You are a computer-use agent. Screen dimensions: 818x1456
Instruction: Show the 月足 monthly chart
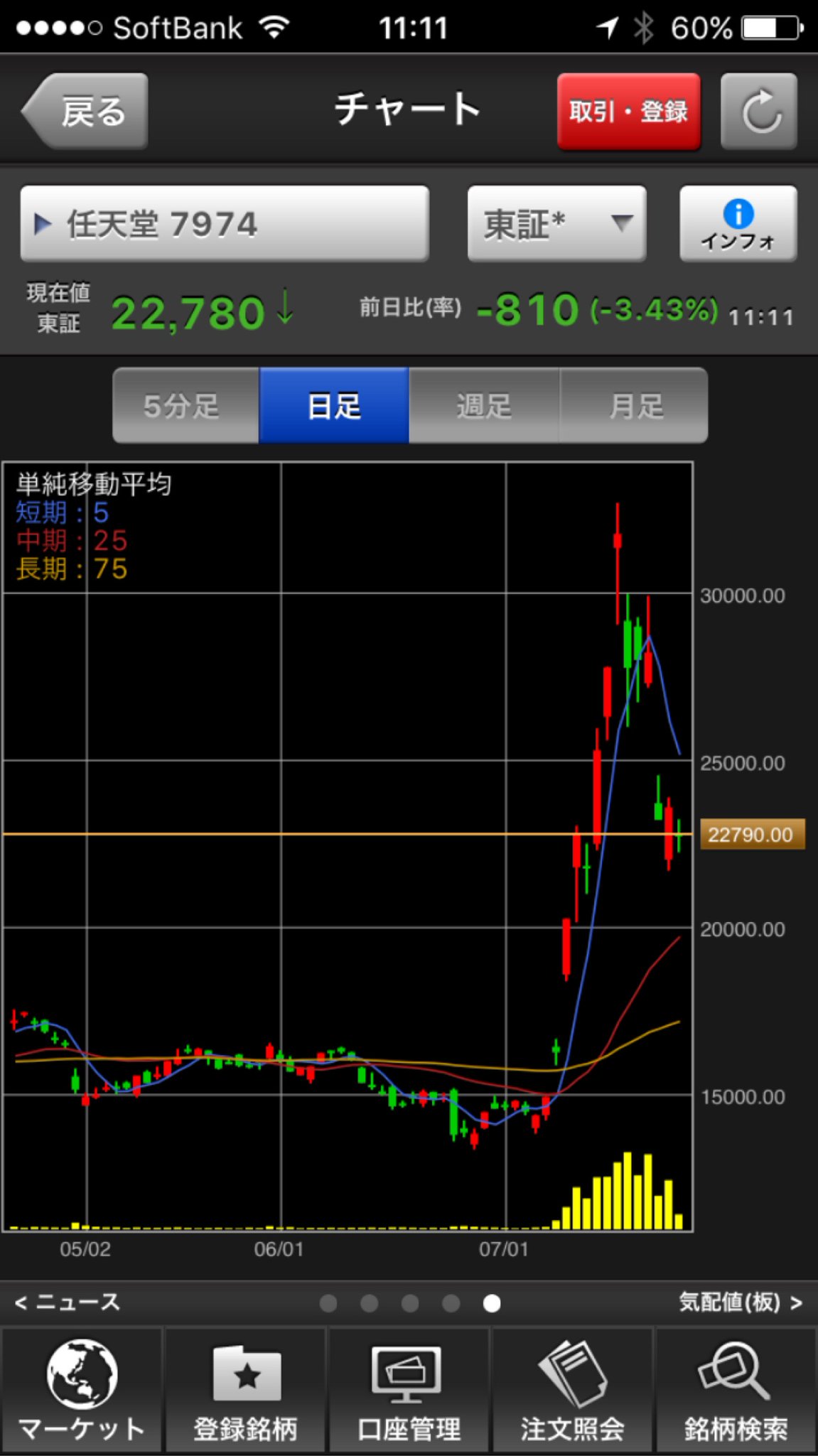[633, 406]
